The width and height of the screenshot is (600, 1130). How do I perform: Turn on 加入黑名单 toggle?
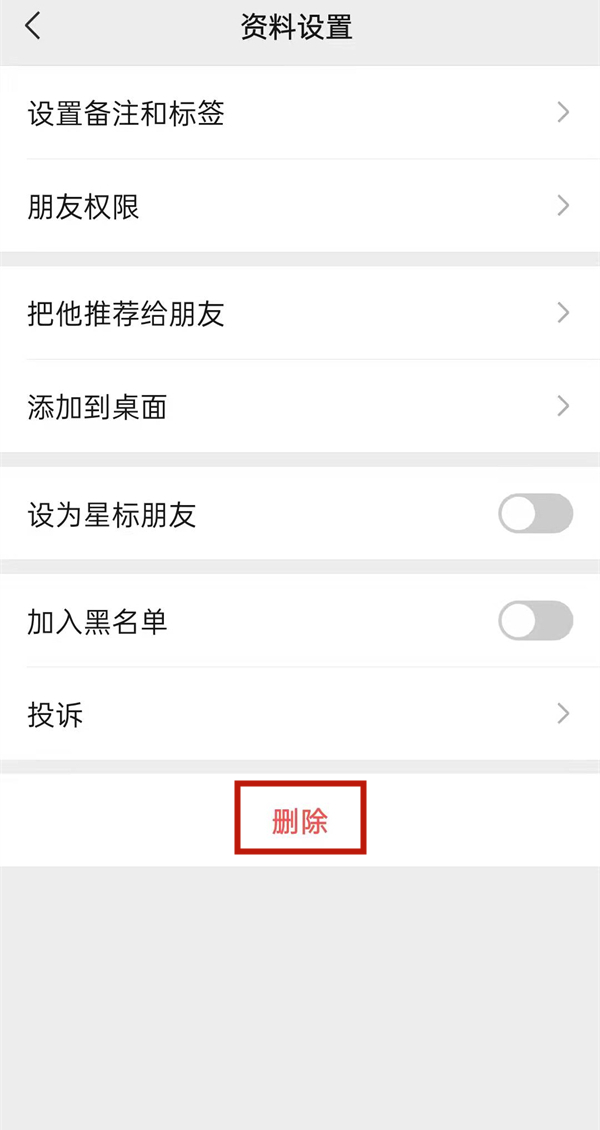coord(535,621)
